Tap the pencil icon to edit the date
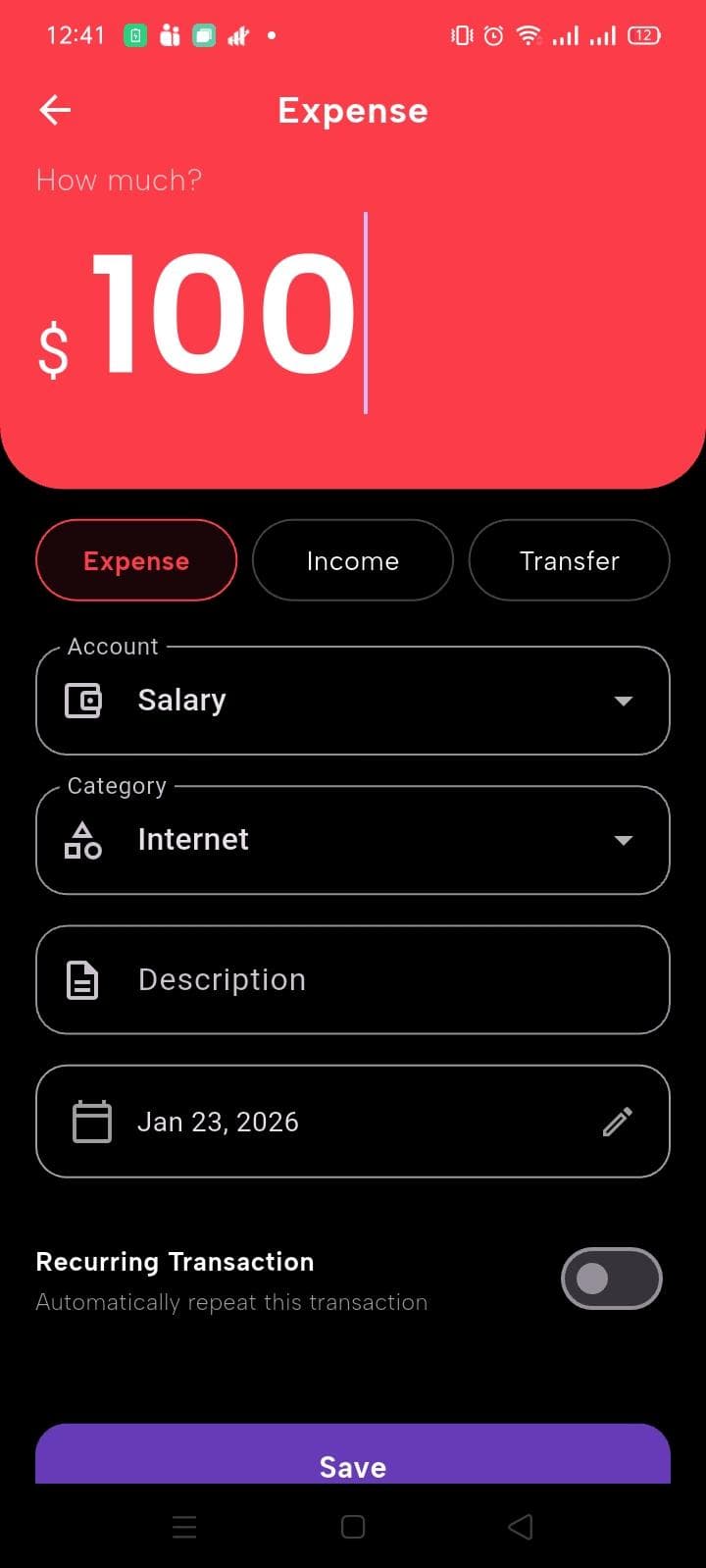The width and height of the screenshot is (706, 1568). pyautogui.click(x=617, y=1121)
